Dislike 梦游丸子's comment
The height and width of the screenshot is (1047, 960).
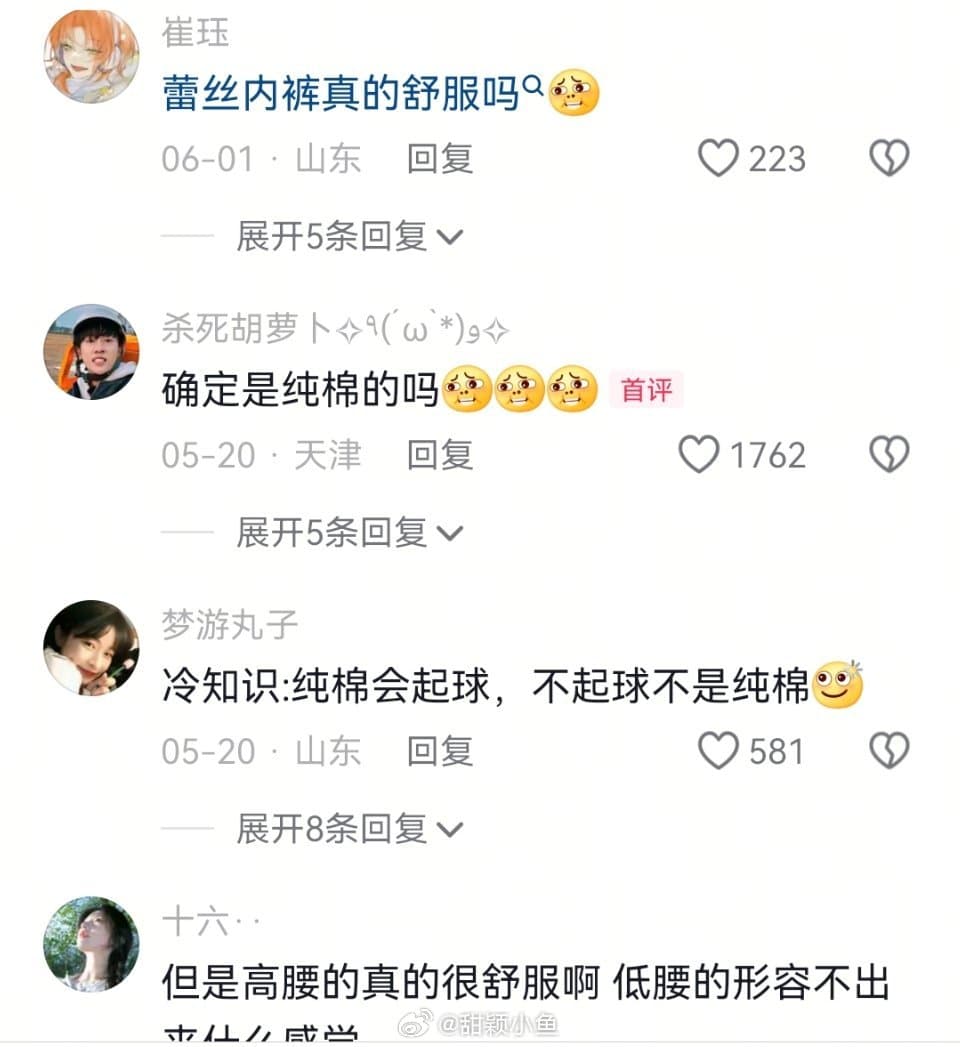888,750
